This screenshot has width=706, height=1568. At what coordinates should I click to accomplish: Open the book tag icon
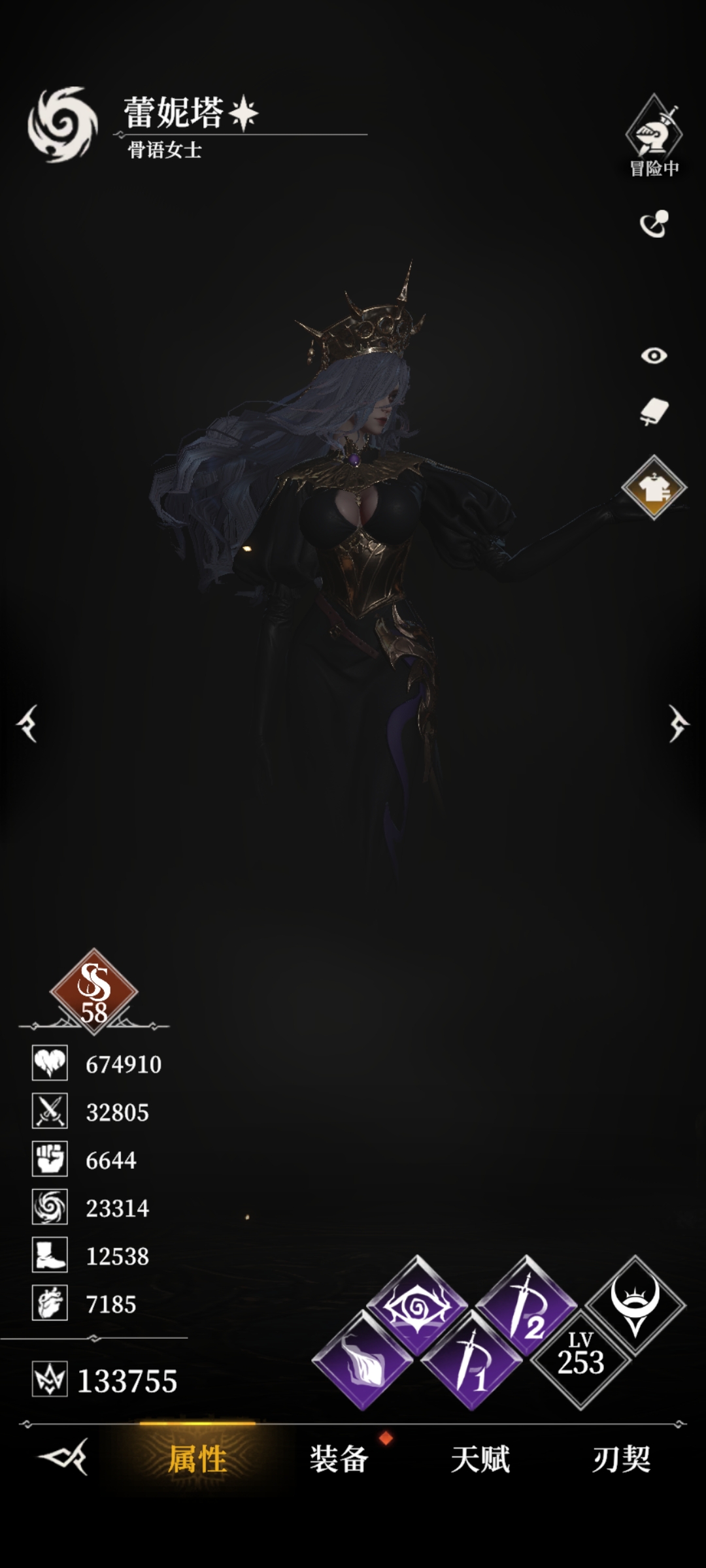(x=654, y=413)
